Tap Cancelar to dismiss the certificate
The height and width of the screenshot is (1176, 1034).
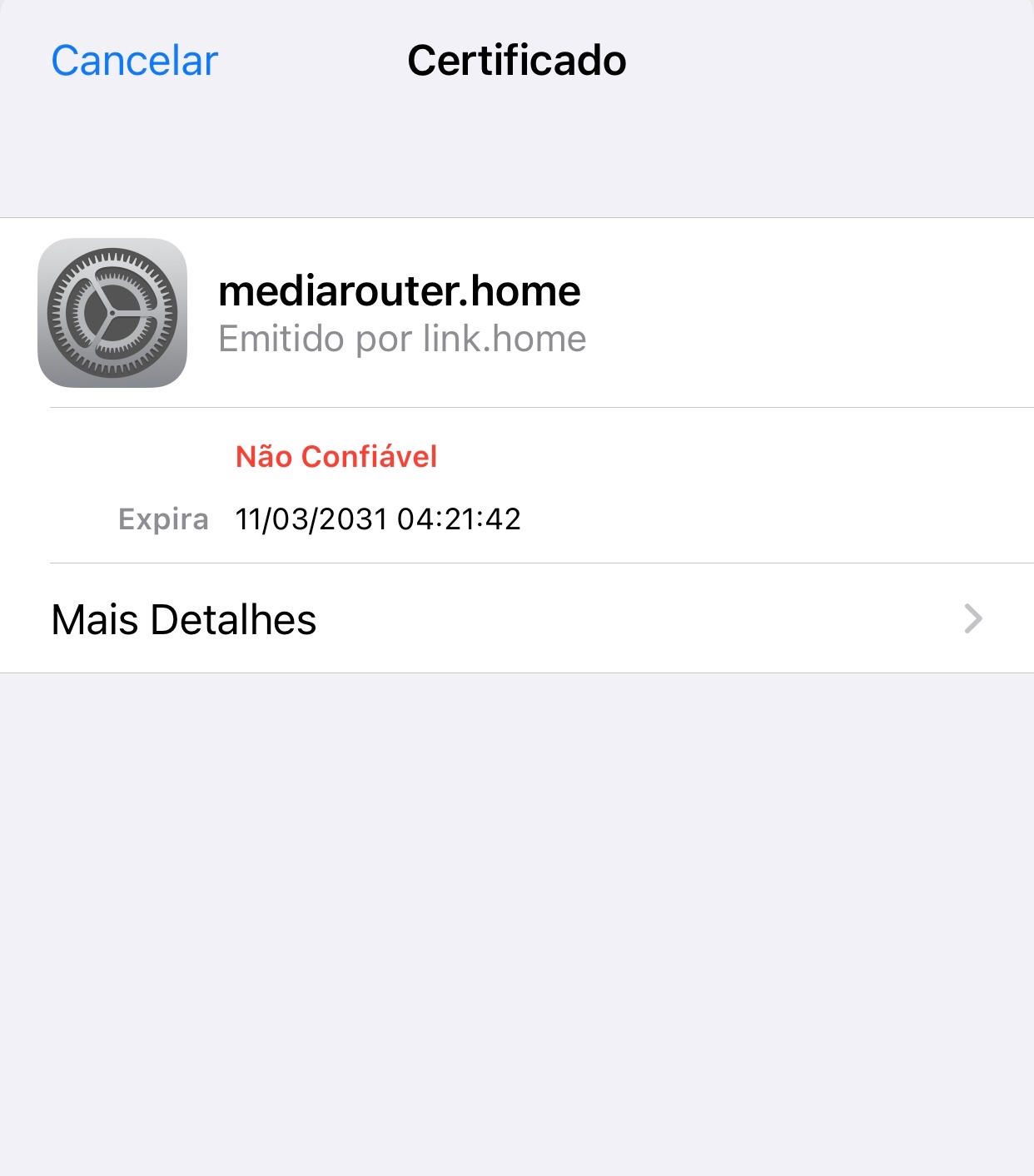(134, 61)
